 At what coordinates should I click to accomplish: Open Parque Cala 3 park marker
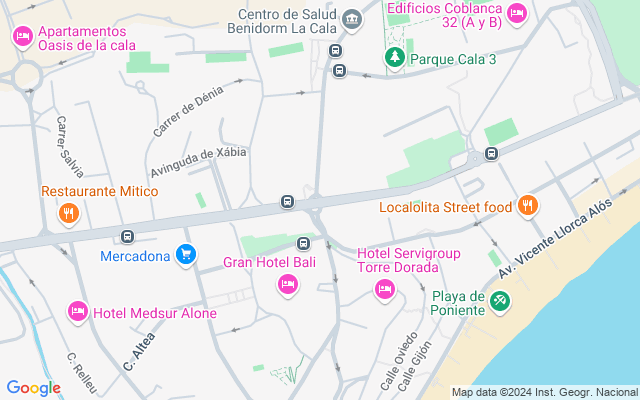(x=395, y=59)
